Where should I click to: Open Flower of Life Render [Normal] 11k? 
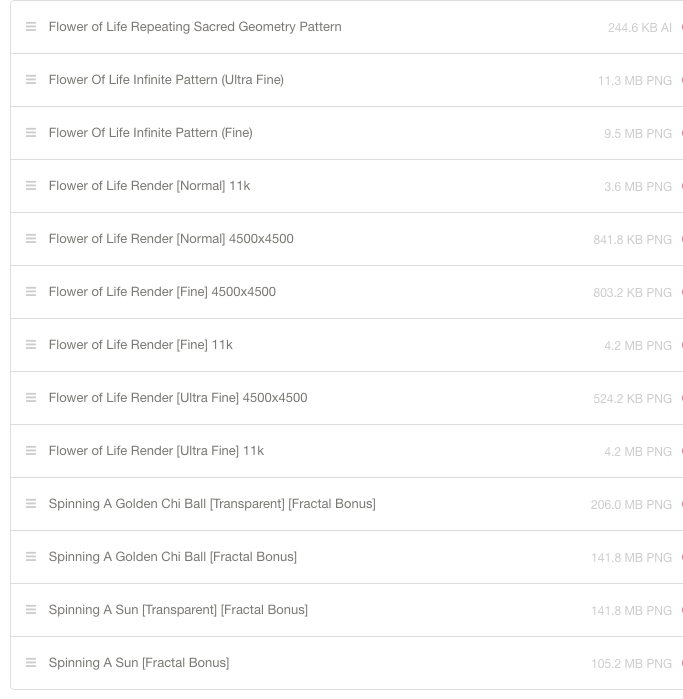(149, 186)
